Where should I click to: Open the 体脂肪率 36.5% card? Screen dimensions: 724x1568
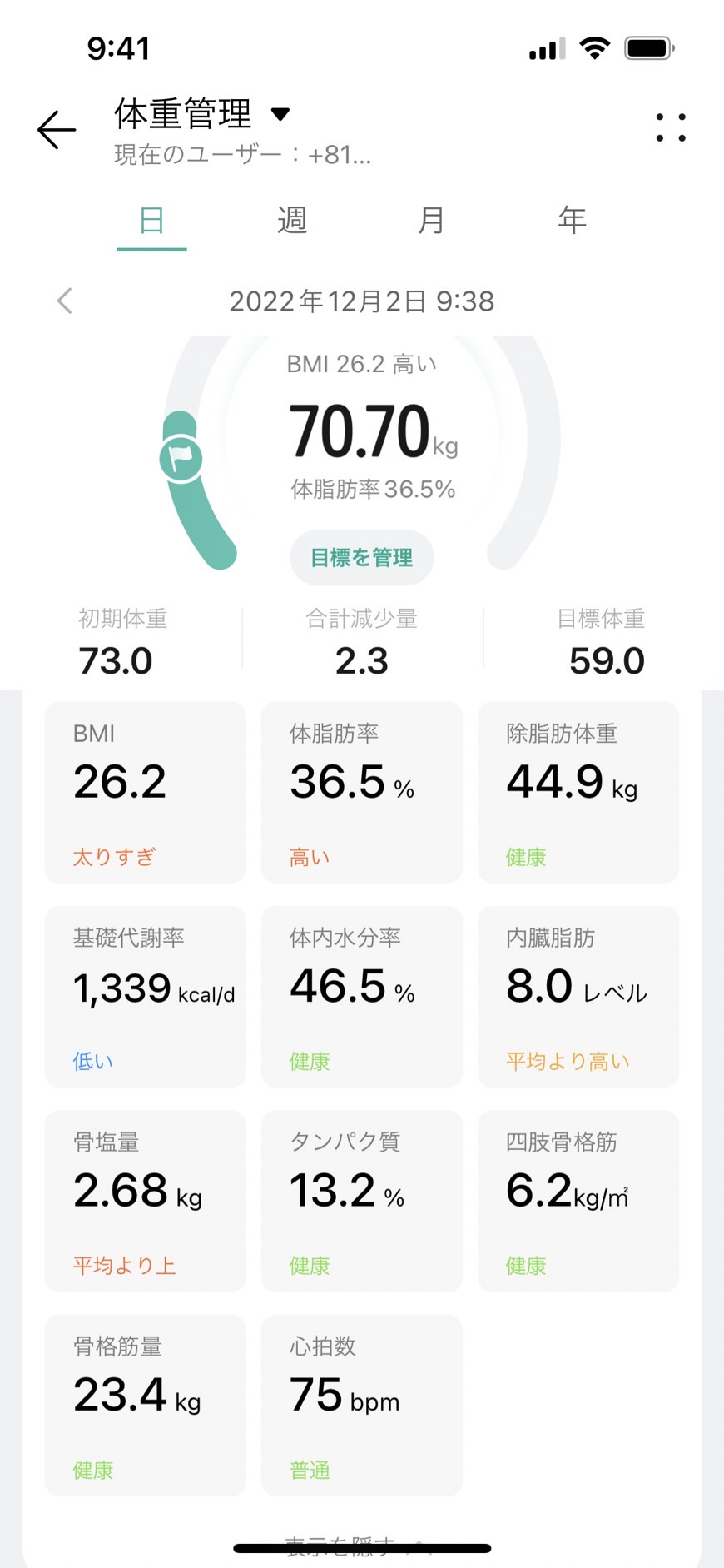pos(362,792)
